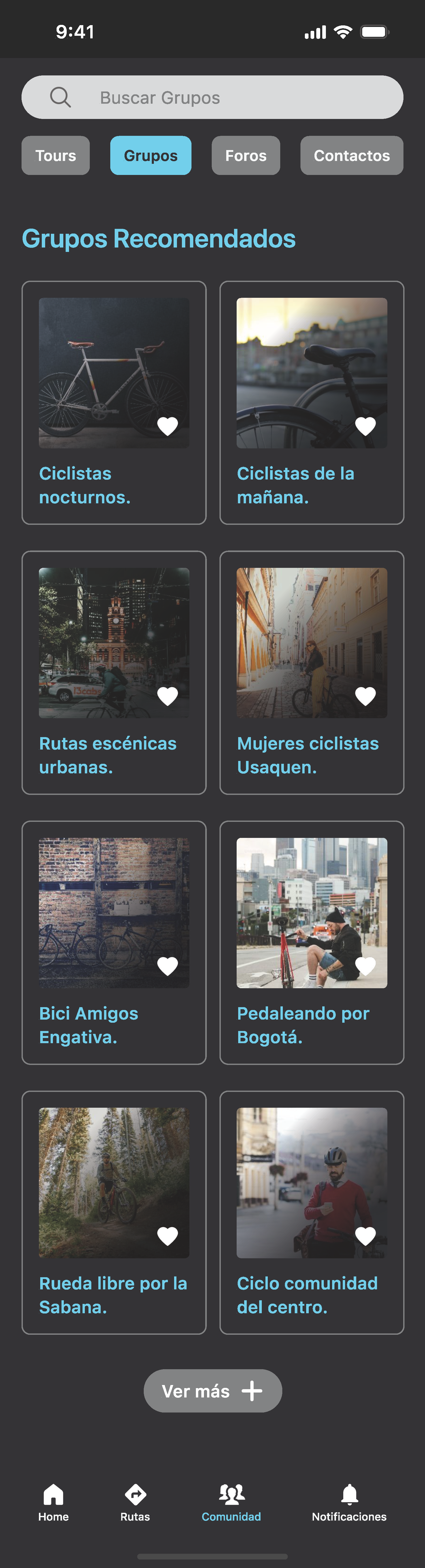This screenshot has width=425, height=1568.
Task: Tap the Buscar Grupos search field
Action: [x=212, y=97]
